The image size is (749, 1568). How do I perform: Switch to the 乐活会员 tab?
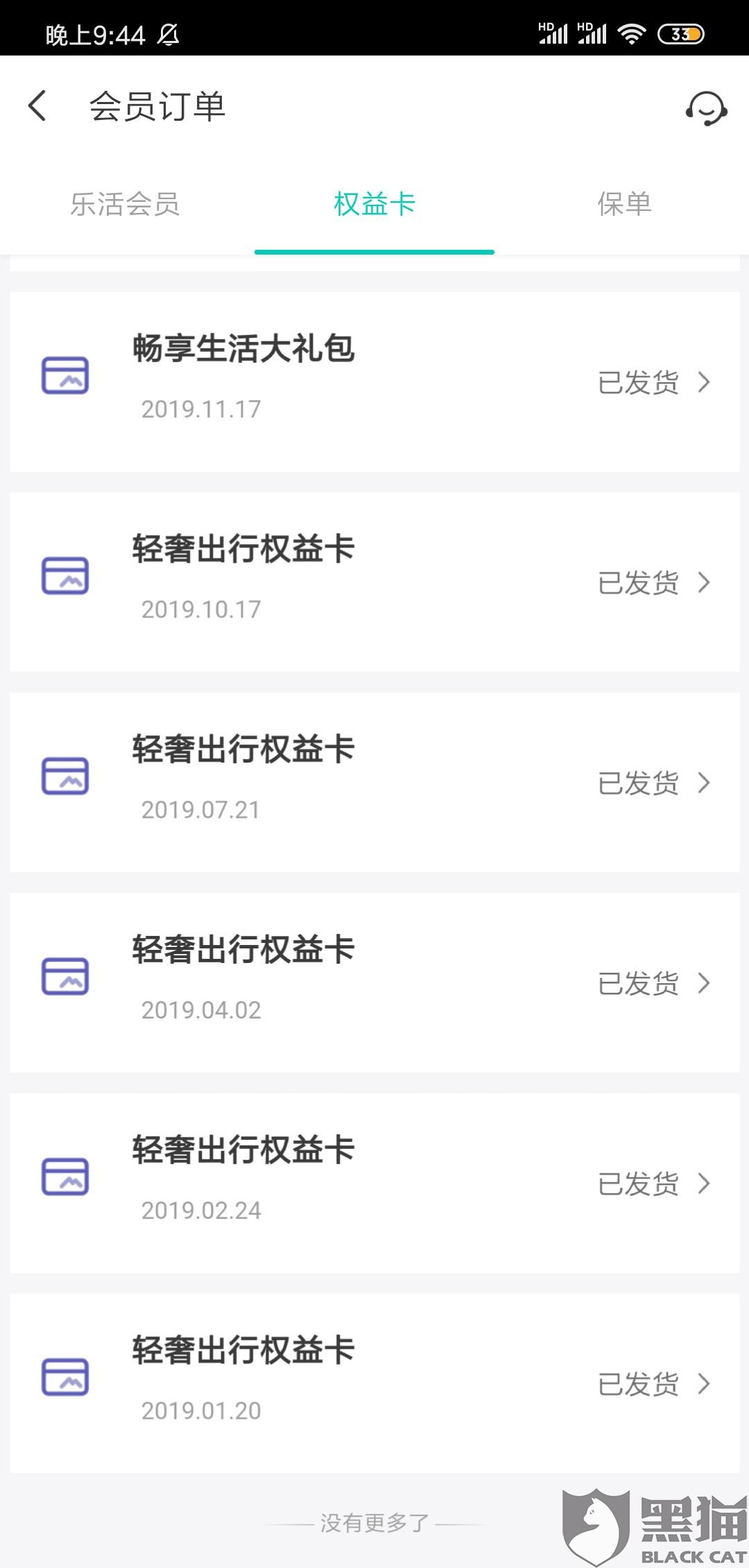(125, 204)
